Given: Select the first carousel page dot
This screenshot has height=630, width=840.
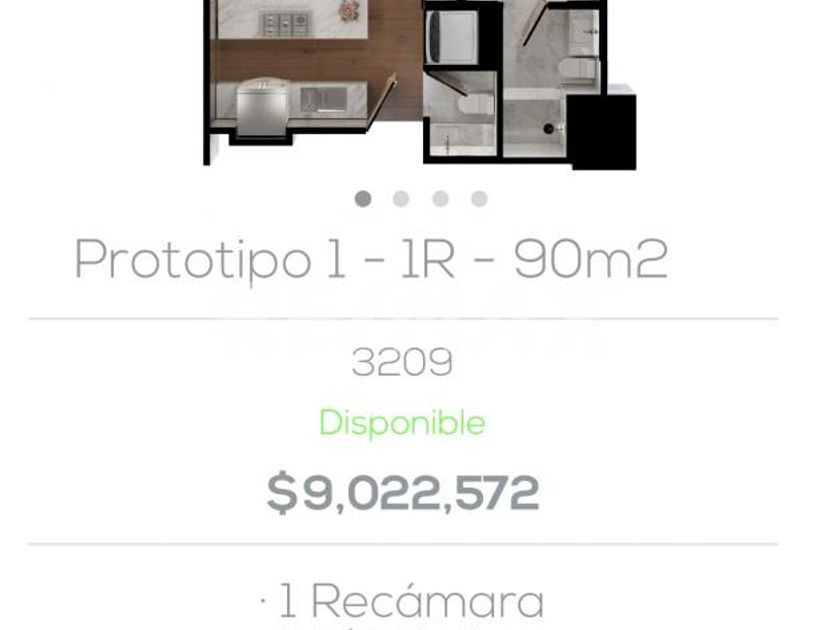Looking at the screenshot, I should (x=363, y=199).
